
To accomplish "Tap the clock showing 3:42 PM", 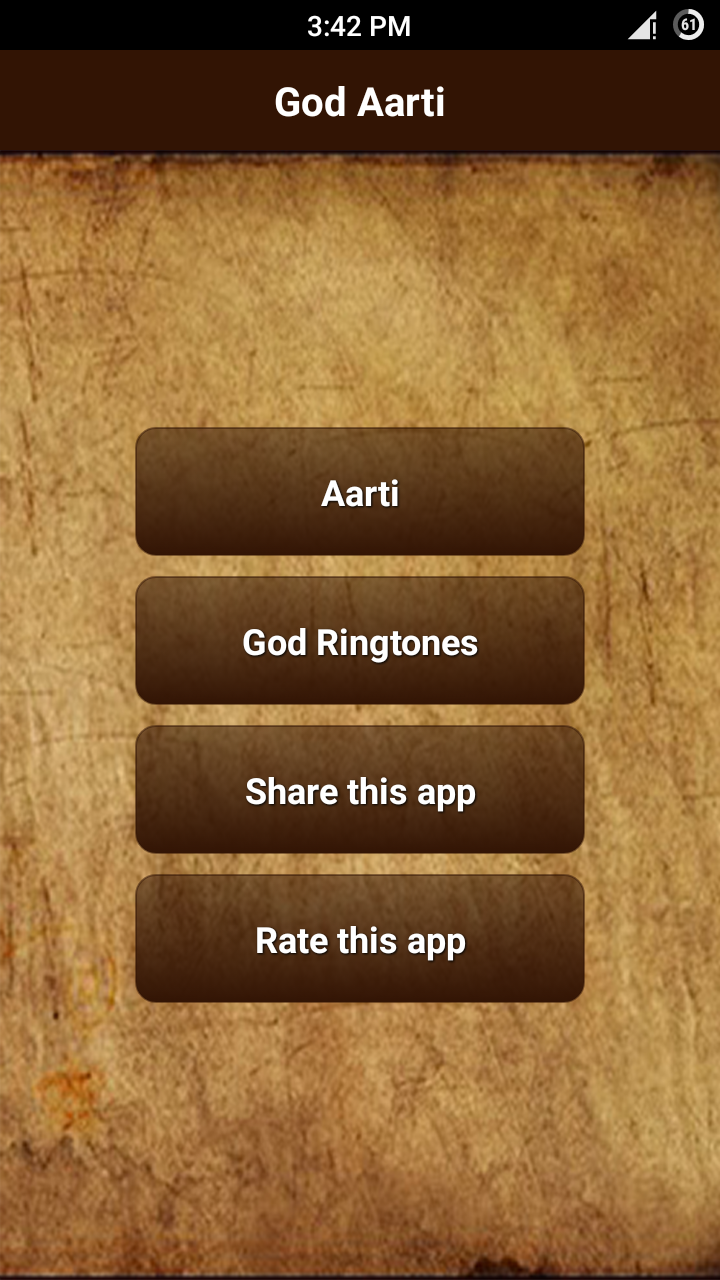I will click(360, 25).
